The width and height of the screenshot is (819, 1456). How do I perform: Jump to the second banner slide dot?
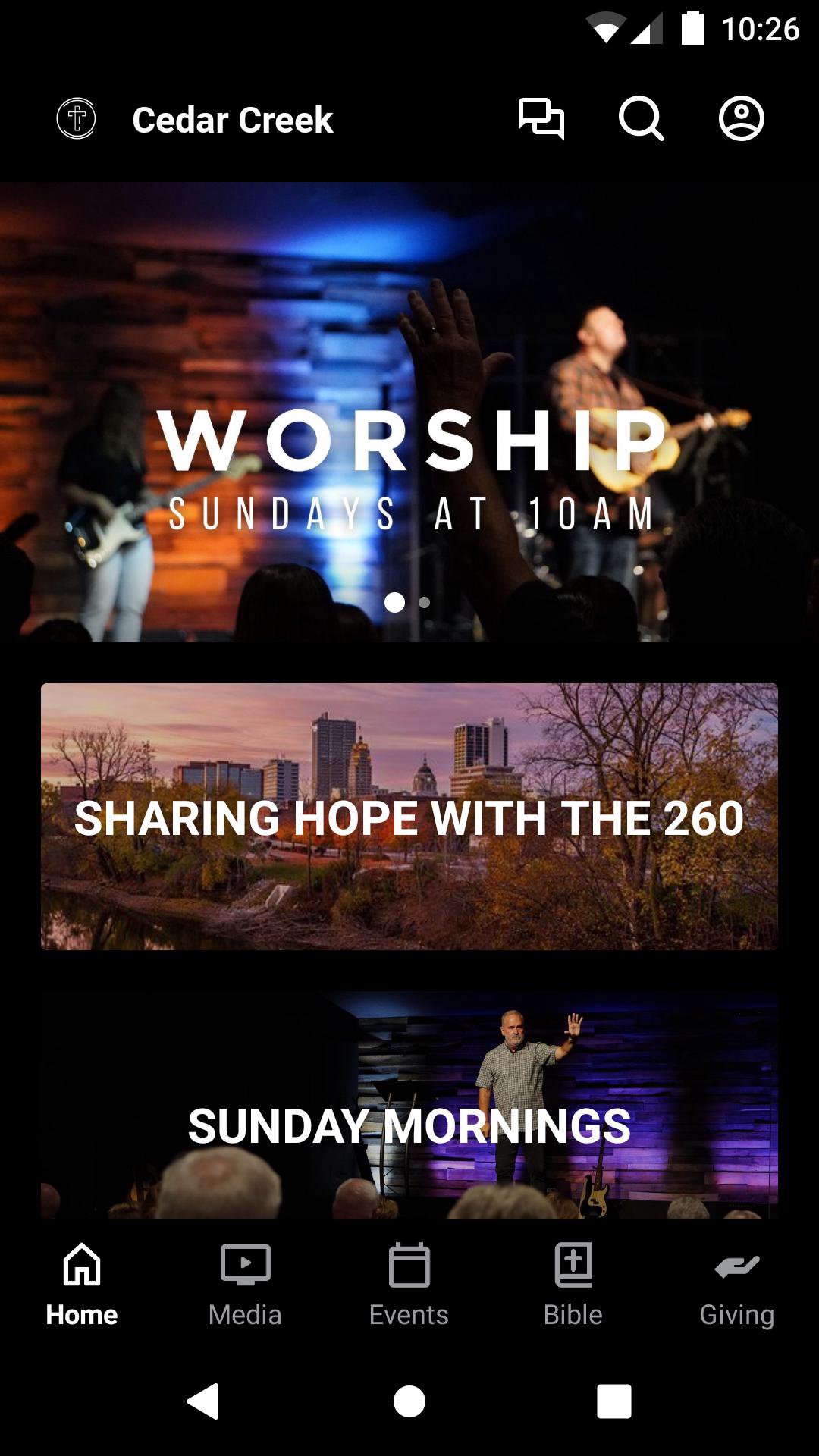(425, 602)
